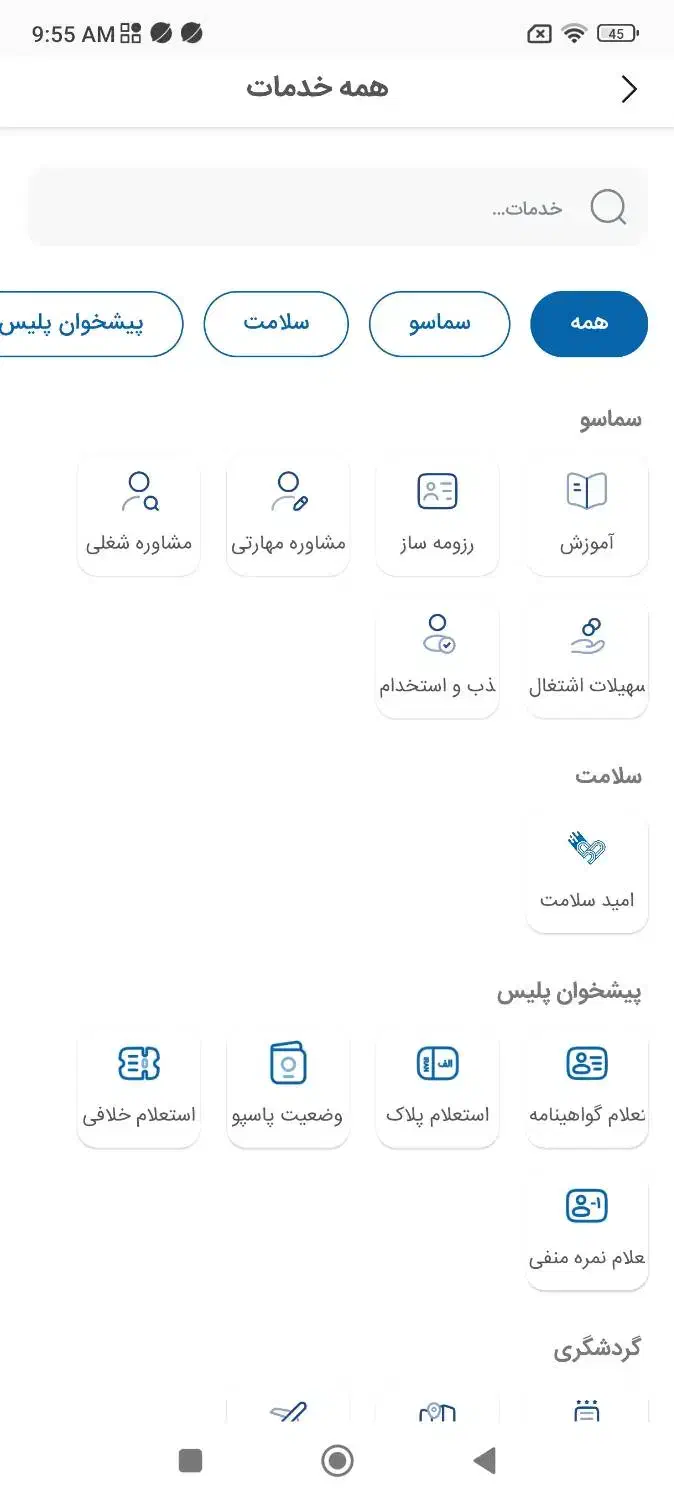Open the آموزش service card
This screenshot has width=674, height=1500.
[587, 515]
